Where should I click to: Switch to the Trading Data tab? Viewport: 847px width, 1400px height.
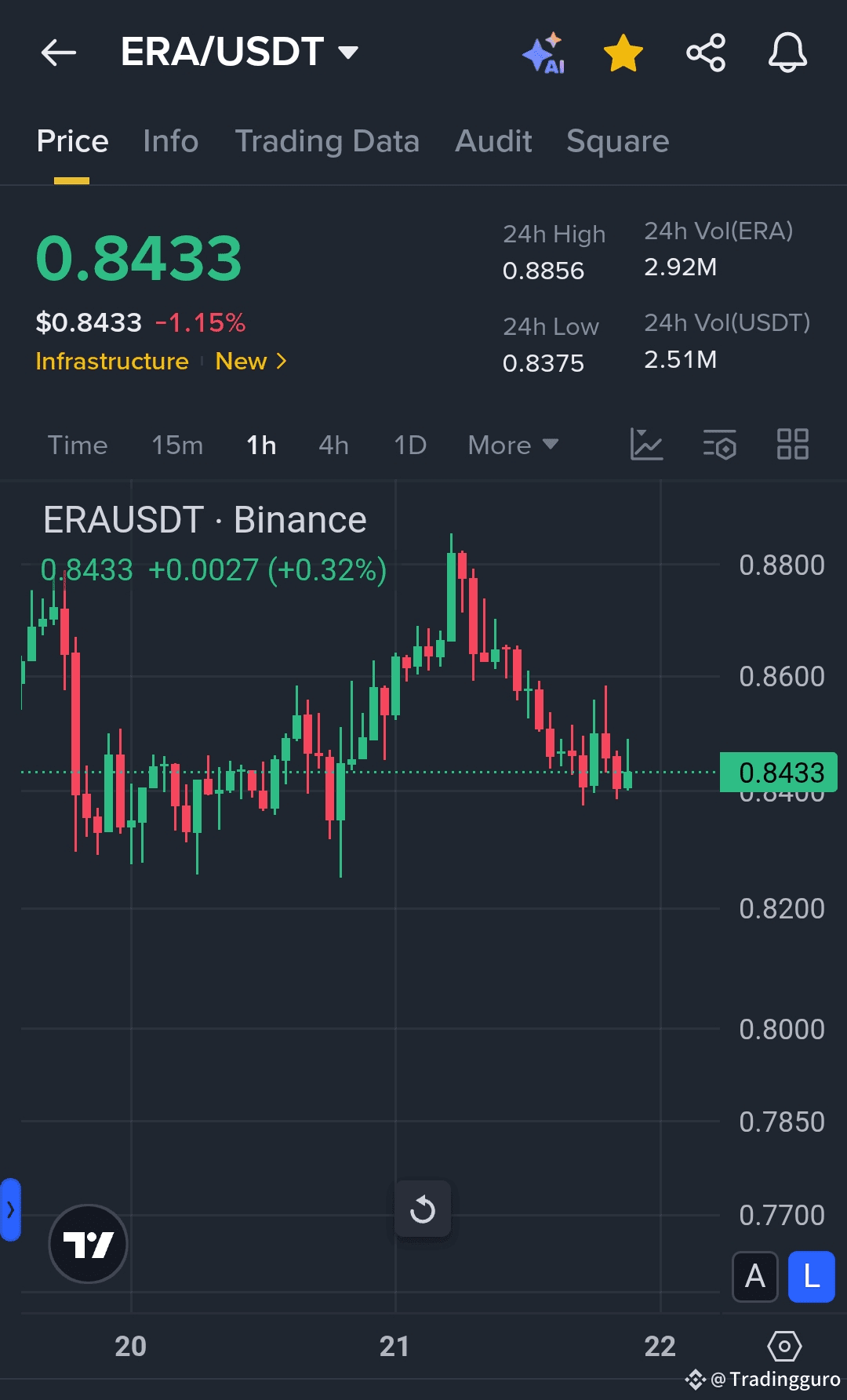pyautogui.click(x=327, y=141)
